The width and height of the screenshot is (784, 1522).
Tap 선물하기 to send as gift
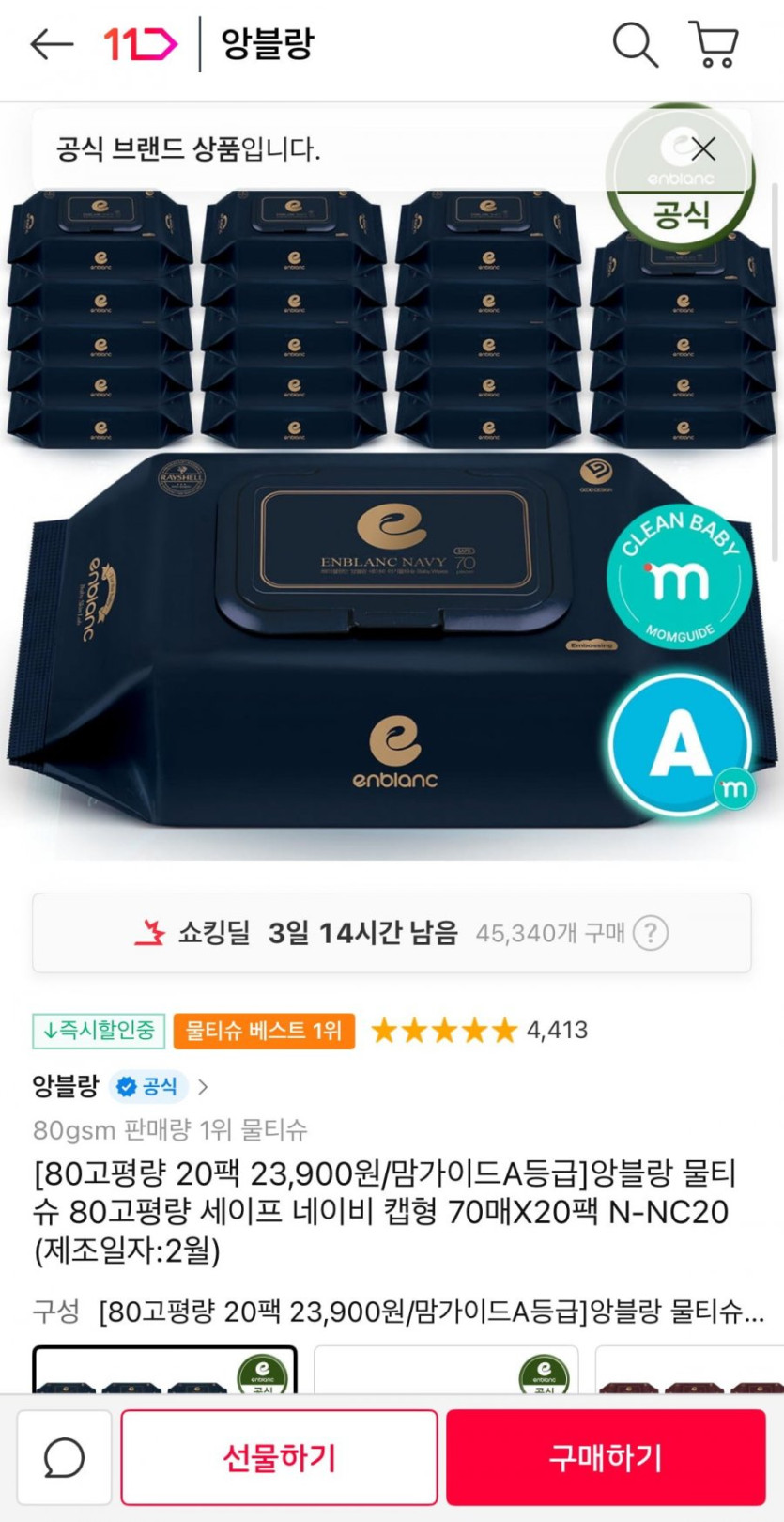279,1457
